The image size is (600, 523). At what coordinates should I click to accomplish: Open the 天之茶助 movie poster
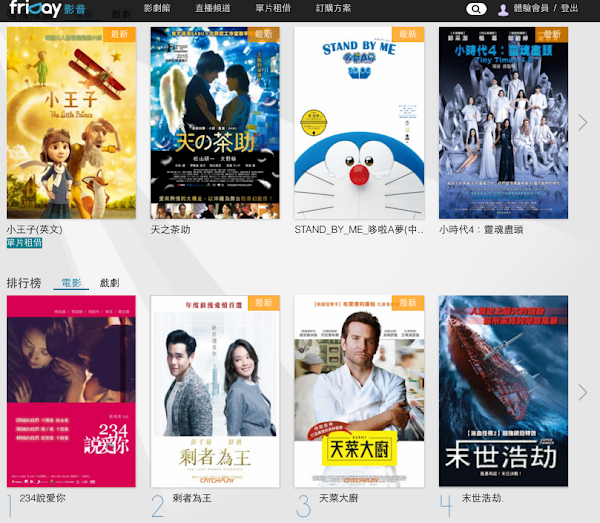[x=215, y=122]
